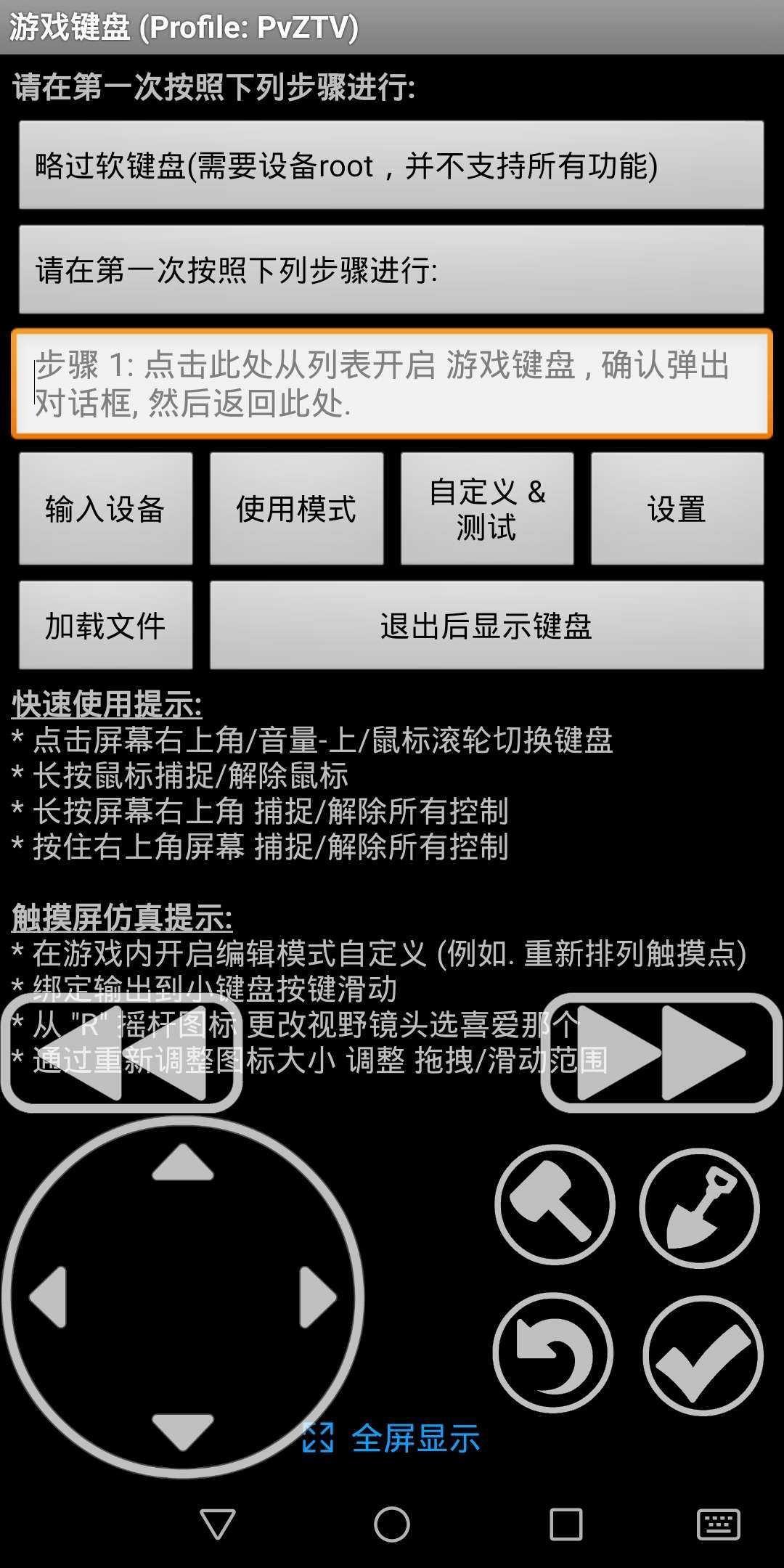Screen dimensions: 784x1568
Task: Tap the hammer overlay button
Action: 555,1204
